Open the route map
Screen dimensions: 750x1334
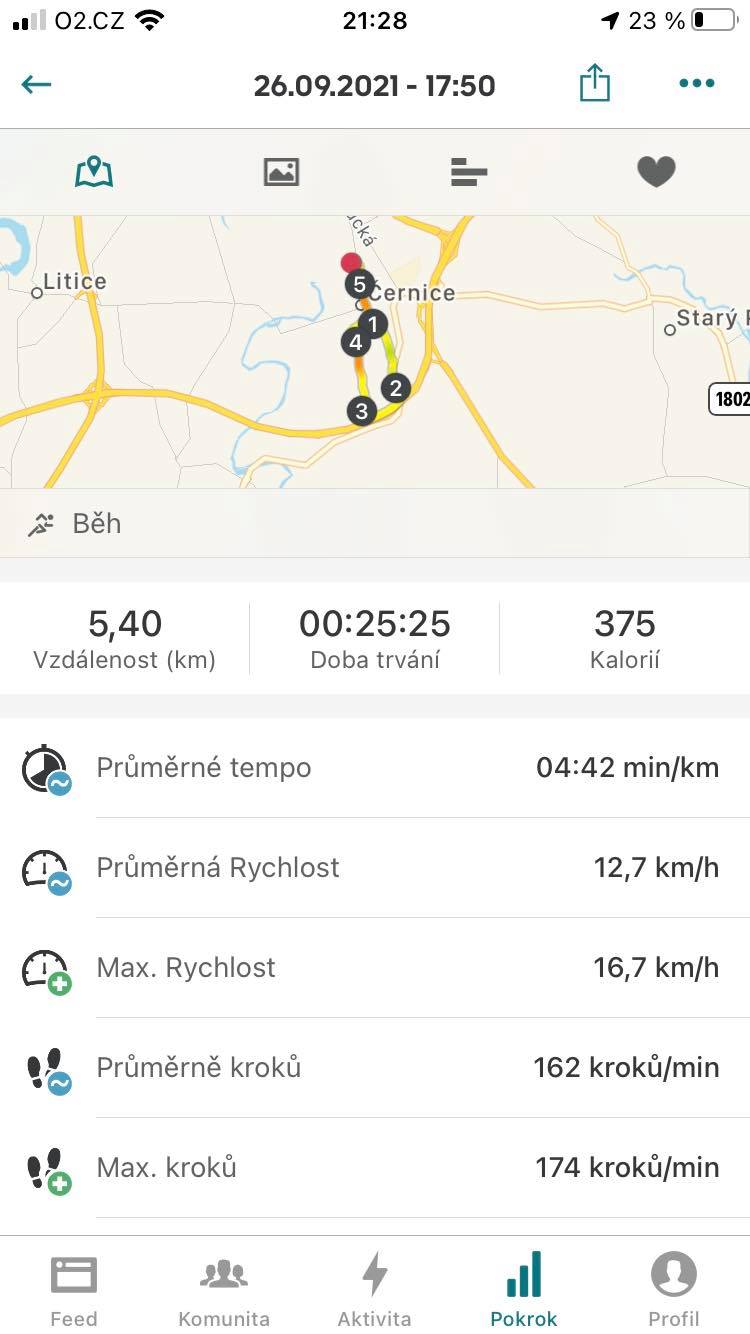point(375,352)
